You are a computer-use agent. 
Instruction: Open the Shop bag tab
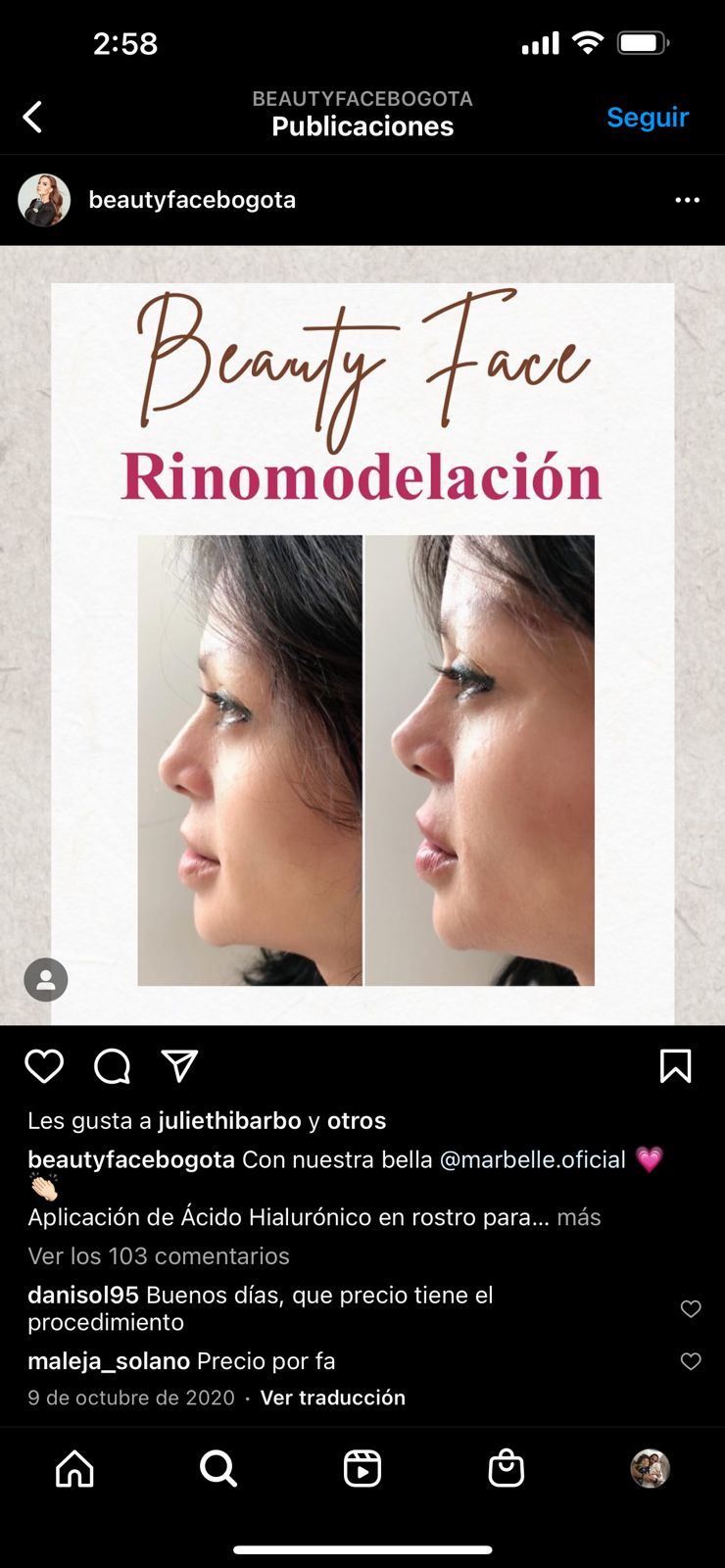[506, 1468]
